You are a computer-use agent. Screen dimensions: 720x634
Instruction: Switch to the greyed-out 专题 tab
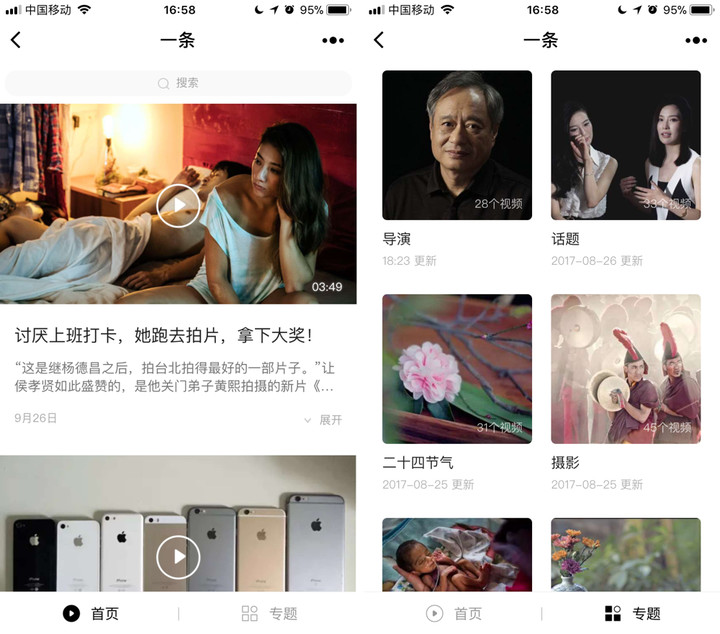tap(270, 613)
